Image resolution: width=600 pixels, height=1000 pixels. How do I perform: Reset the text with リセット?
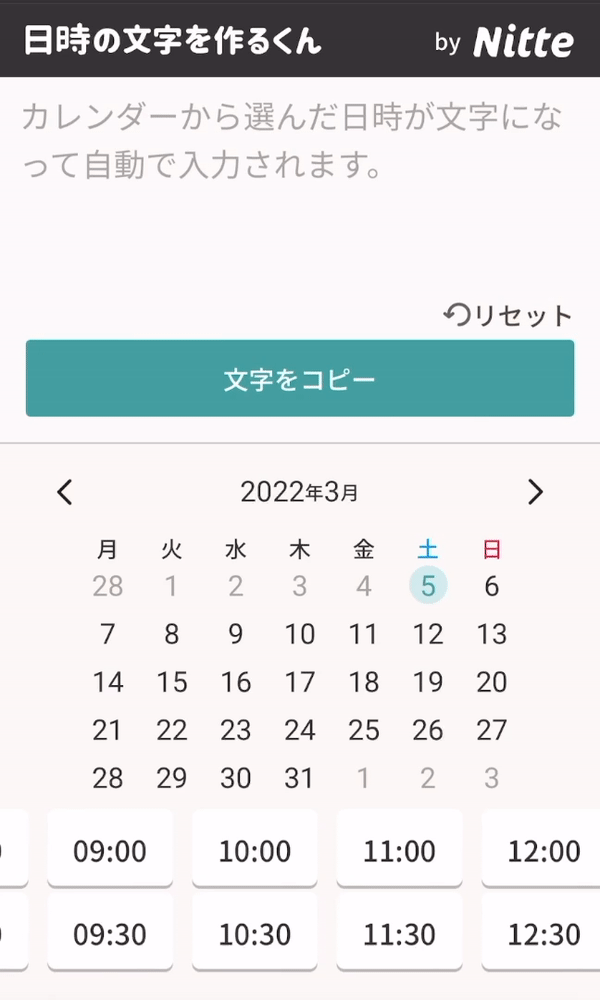click(508, 316)
